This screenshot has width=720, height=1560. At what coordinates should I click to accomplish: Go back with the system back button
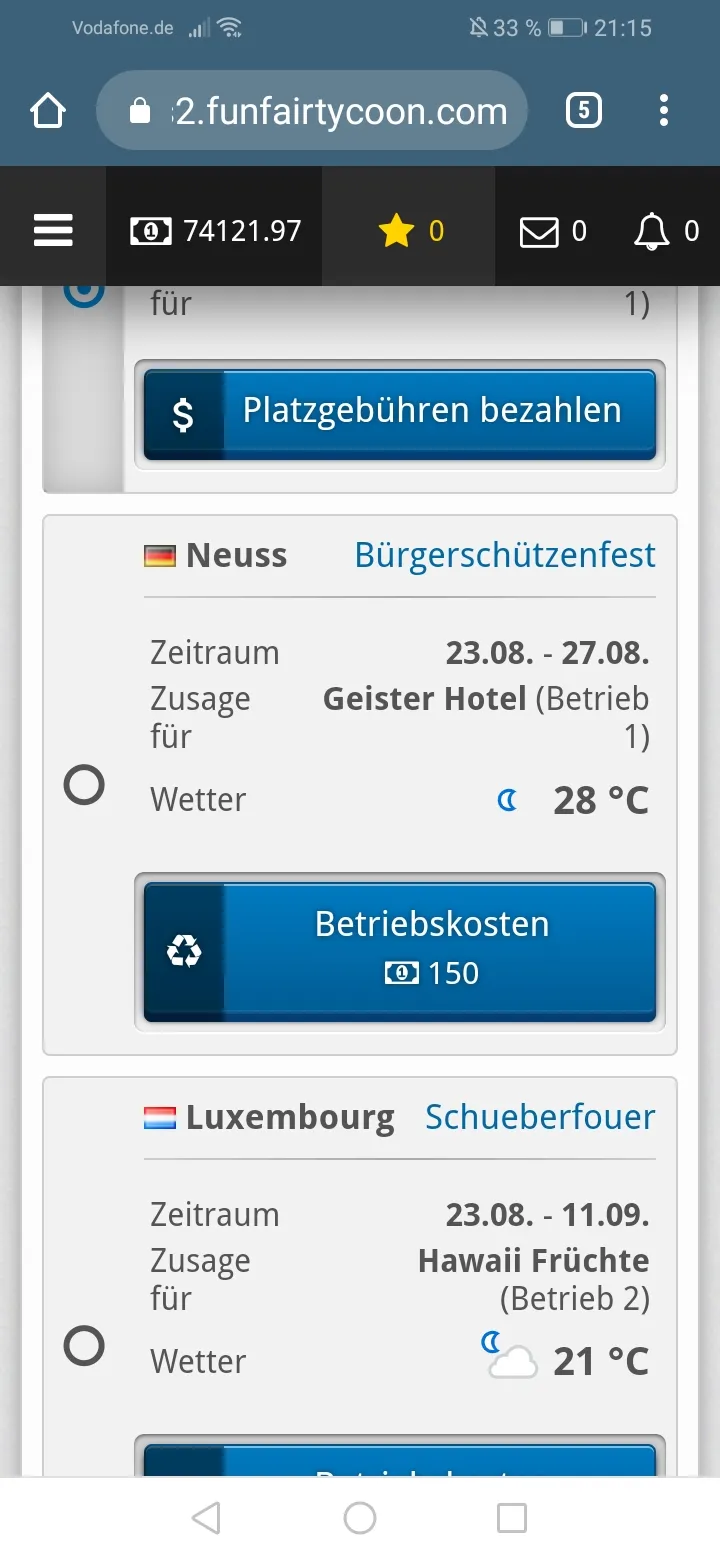[206, 1518]
